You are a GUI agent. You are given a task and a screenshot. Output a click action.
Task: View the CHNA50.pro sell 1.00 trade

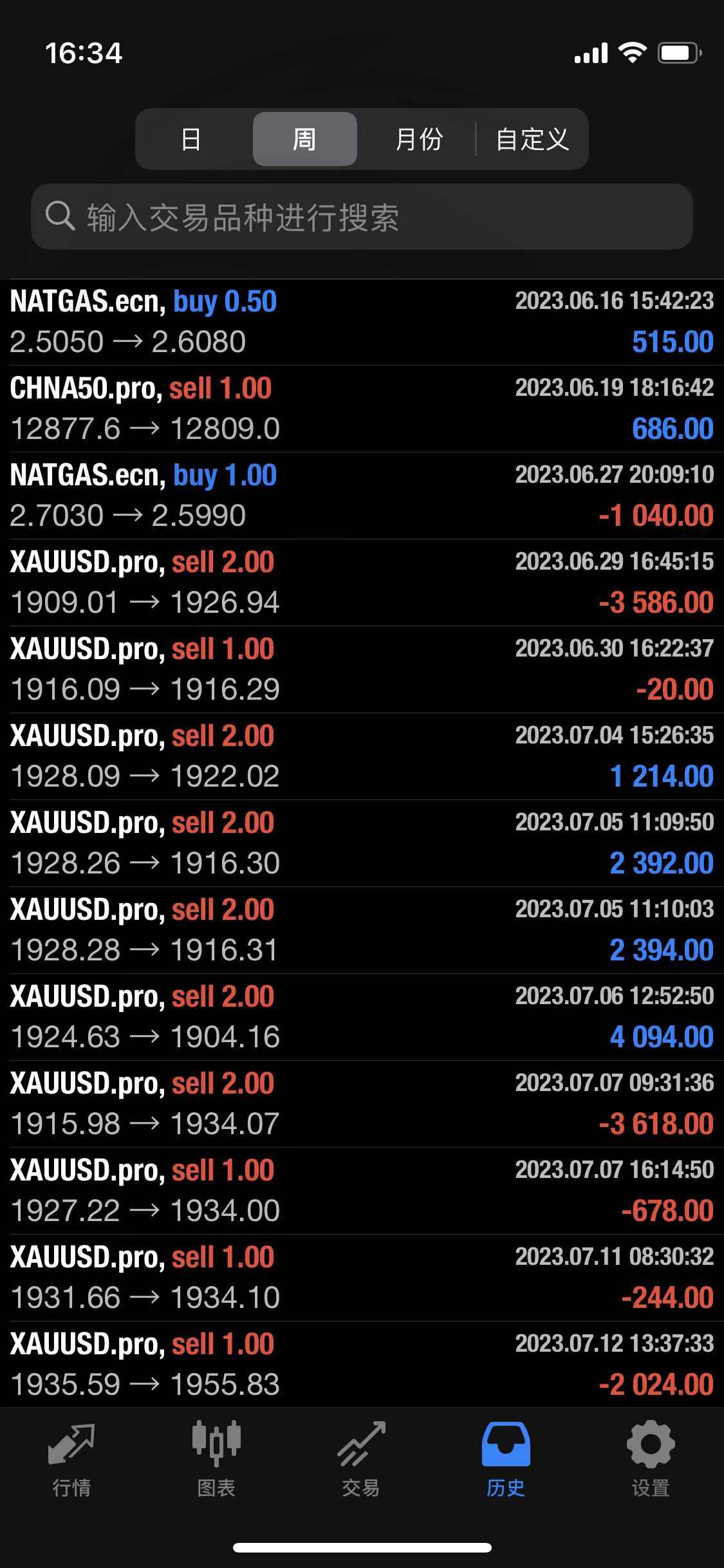362,409
